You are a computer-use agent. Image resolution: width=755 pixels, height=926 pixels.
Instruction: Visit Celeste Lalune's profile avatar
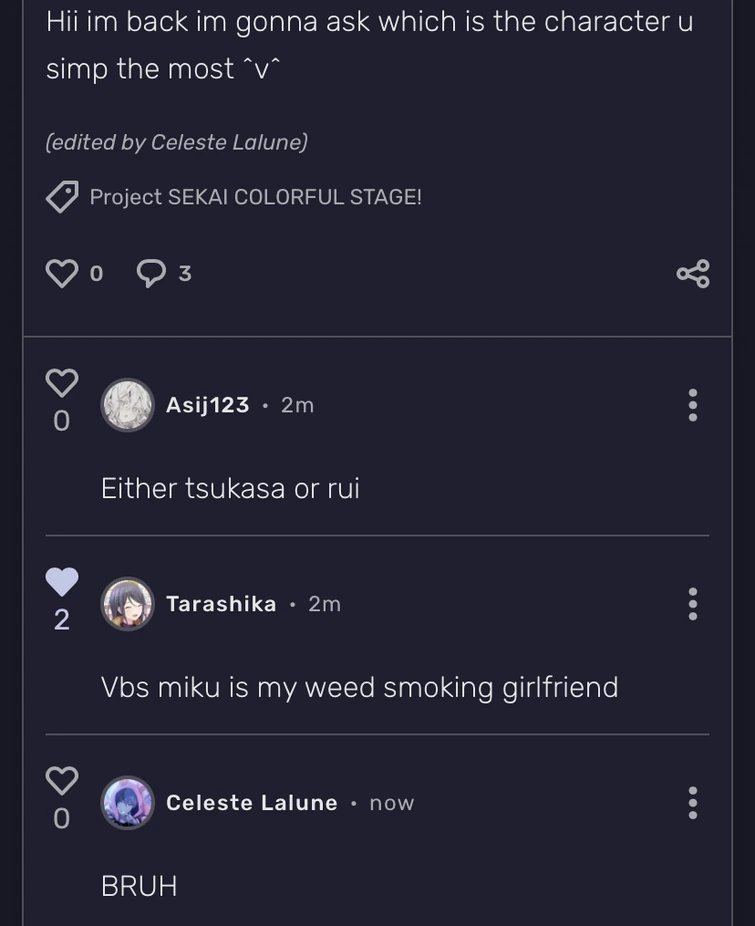(127, 803)
